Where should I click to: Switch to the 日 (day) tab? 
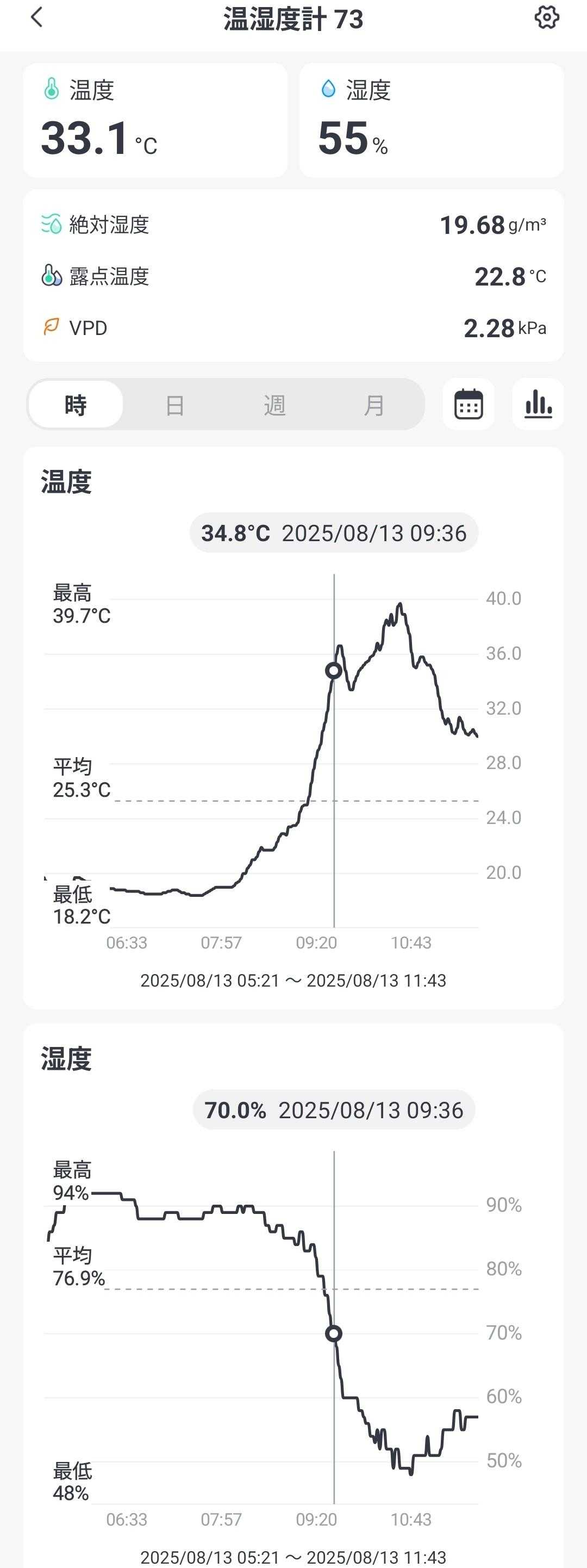[x=175, y=405]
